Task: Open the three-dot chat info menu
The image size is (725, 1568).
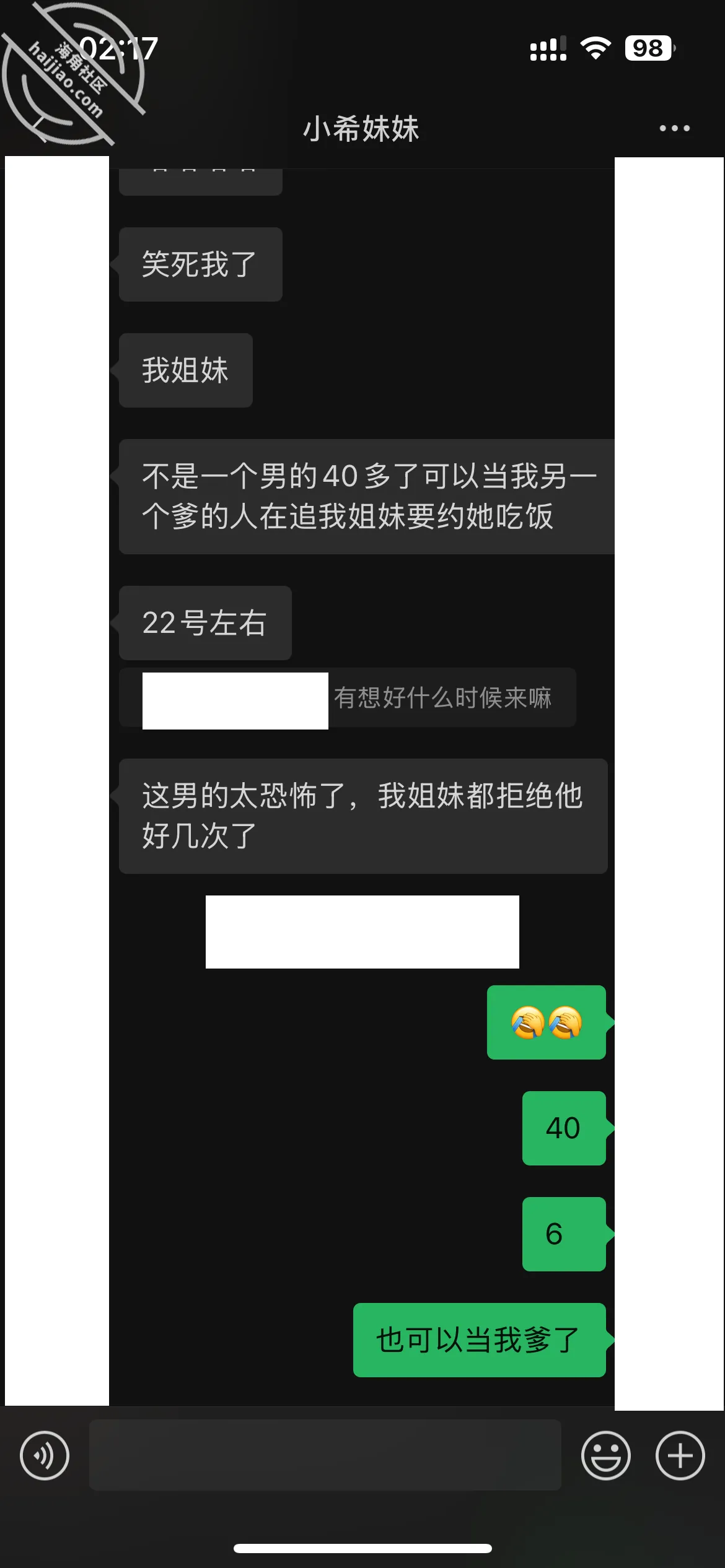Action: tap(674, 128)
